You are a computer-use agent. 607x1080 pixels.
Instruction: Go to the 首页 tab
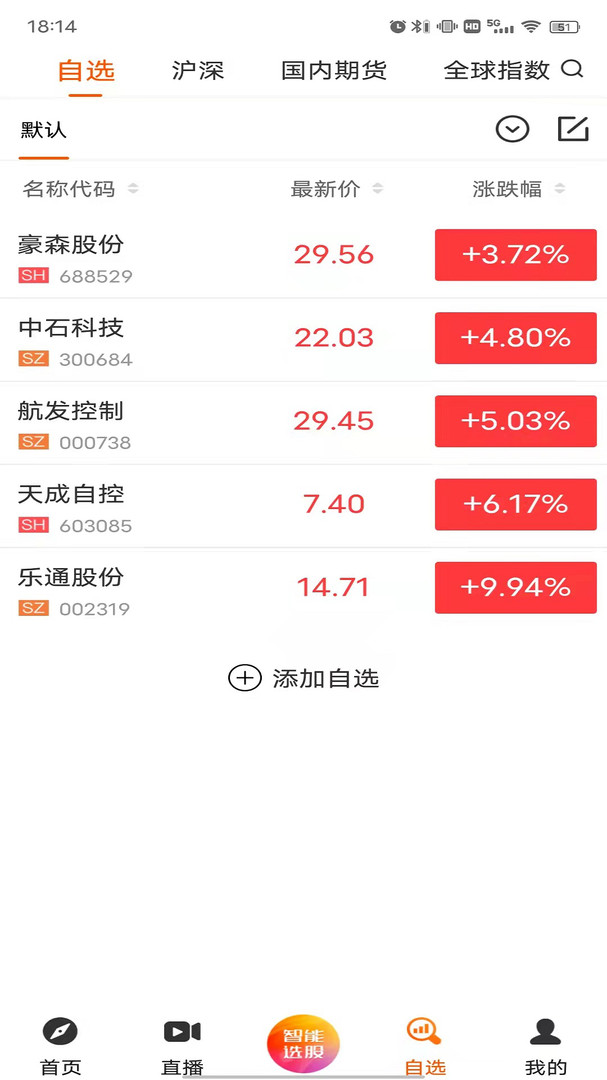pos(61,1046)
